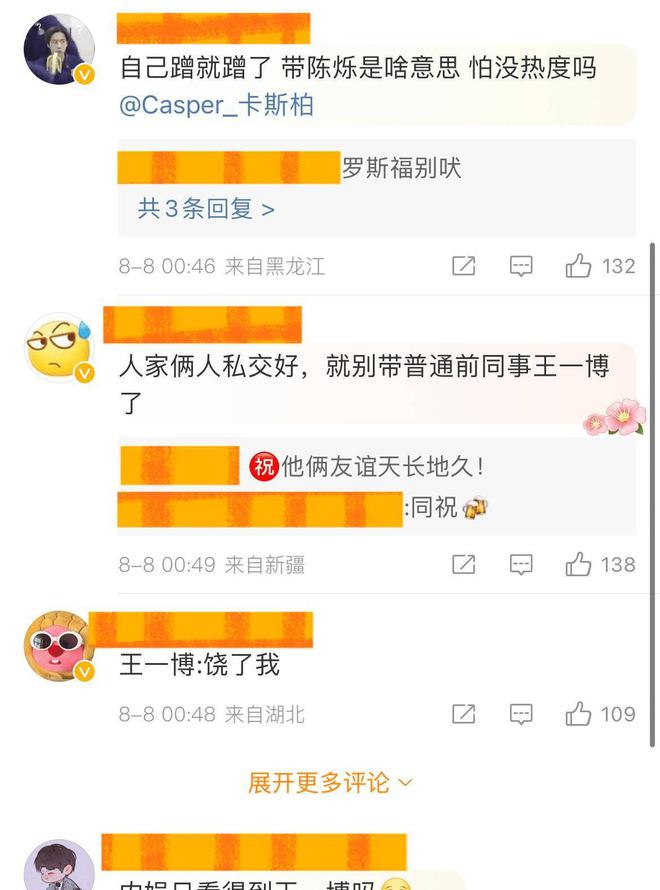Reply to the comment from 湖北
This screenshot has height=890, width=660.
pos(521,714)
